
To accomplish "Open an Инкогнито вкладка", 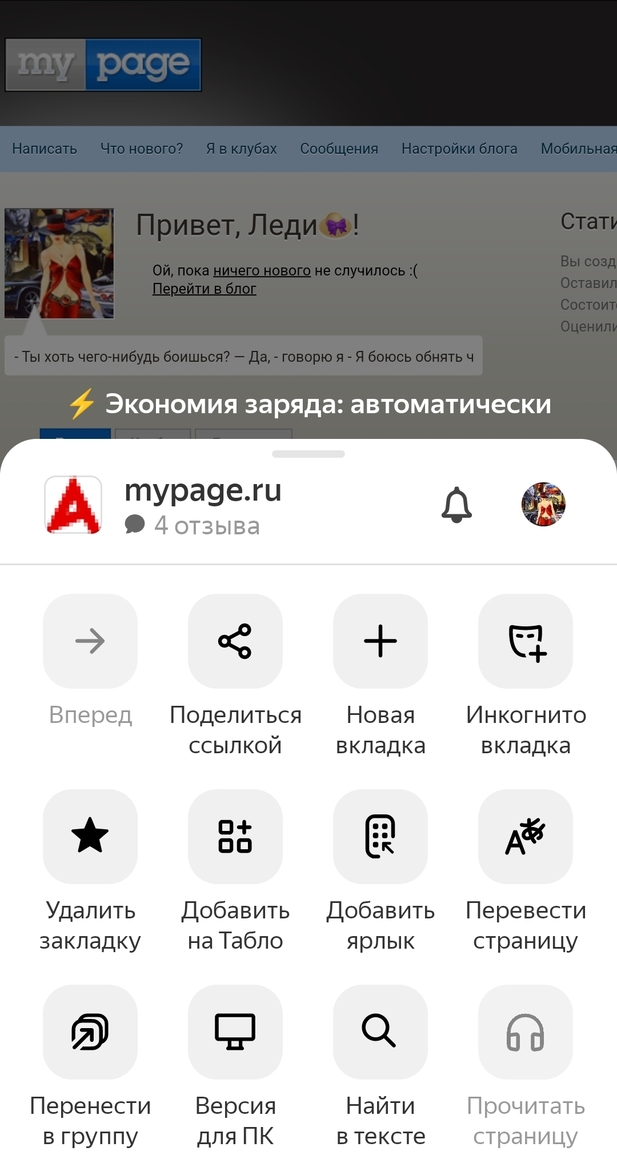I will pyautogui.click(x=525, y=641).
